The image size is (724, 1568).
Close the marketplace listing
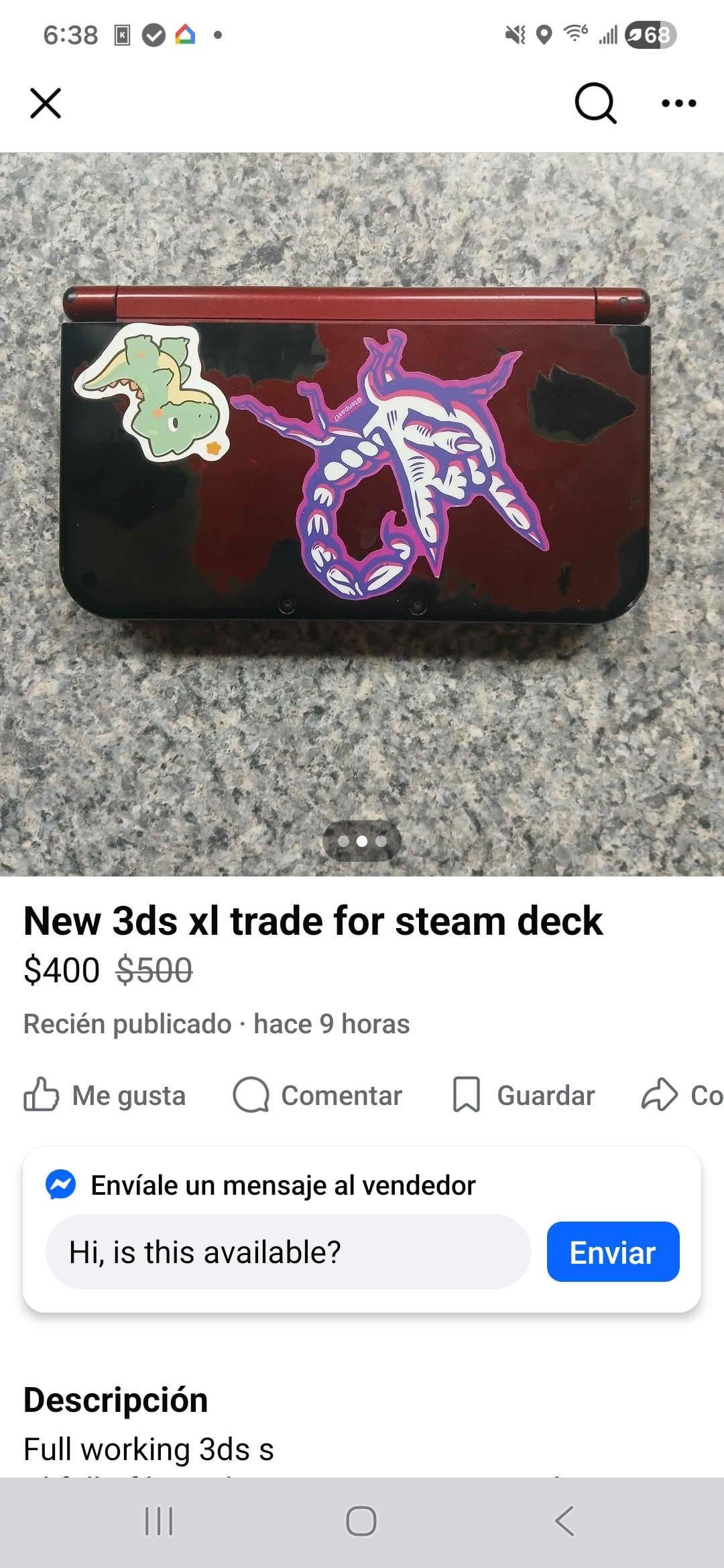pos(46,103)
